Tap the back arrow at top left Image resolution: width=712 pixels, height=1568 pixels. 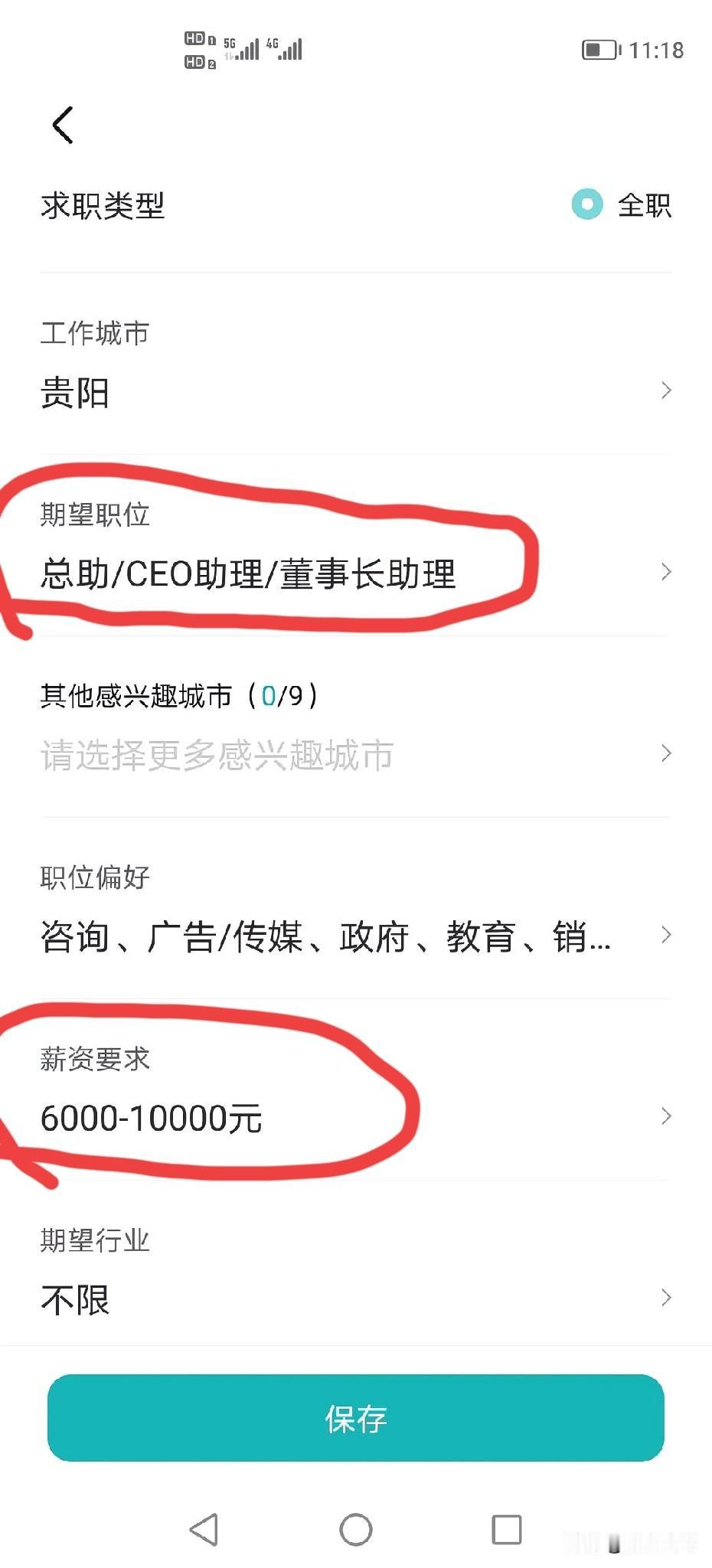[x=61, y=122]
